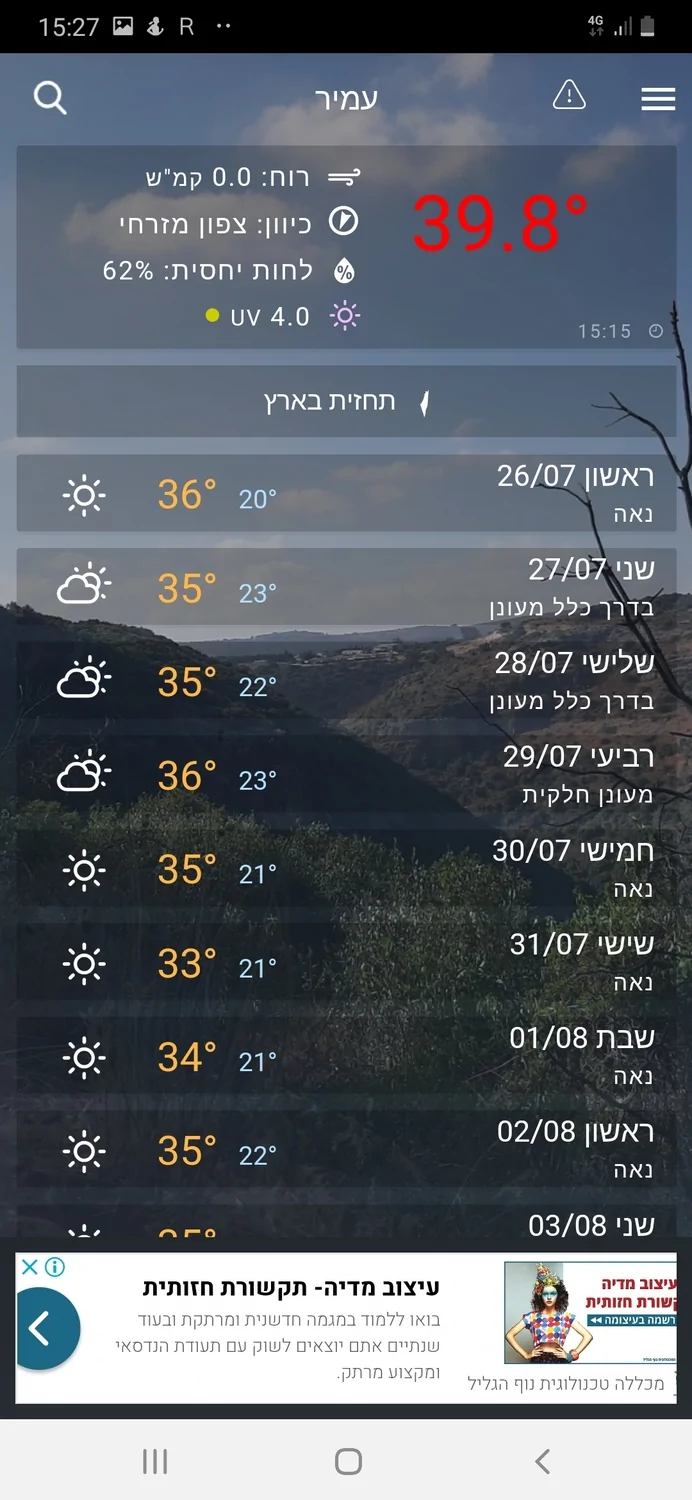
Task: Open the forecast for רביעי 29/07
Action: 346,775
